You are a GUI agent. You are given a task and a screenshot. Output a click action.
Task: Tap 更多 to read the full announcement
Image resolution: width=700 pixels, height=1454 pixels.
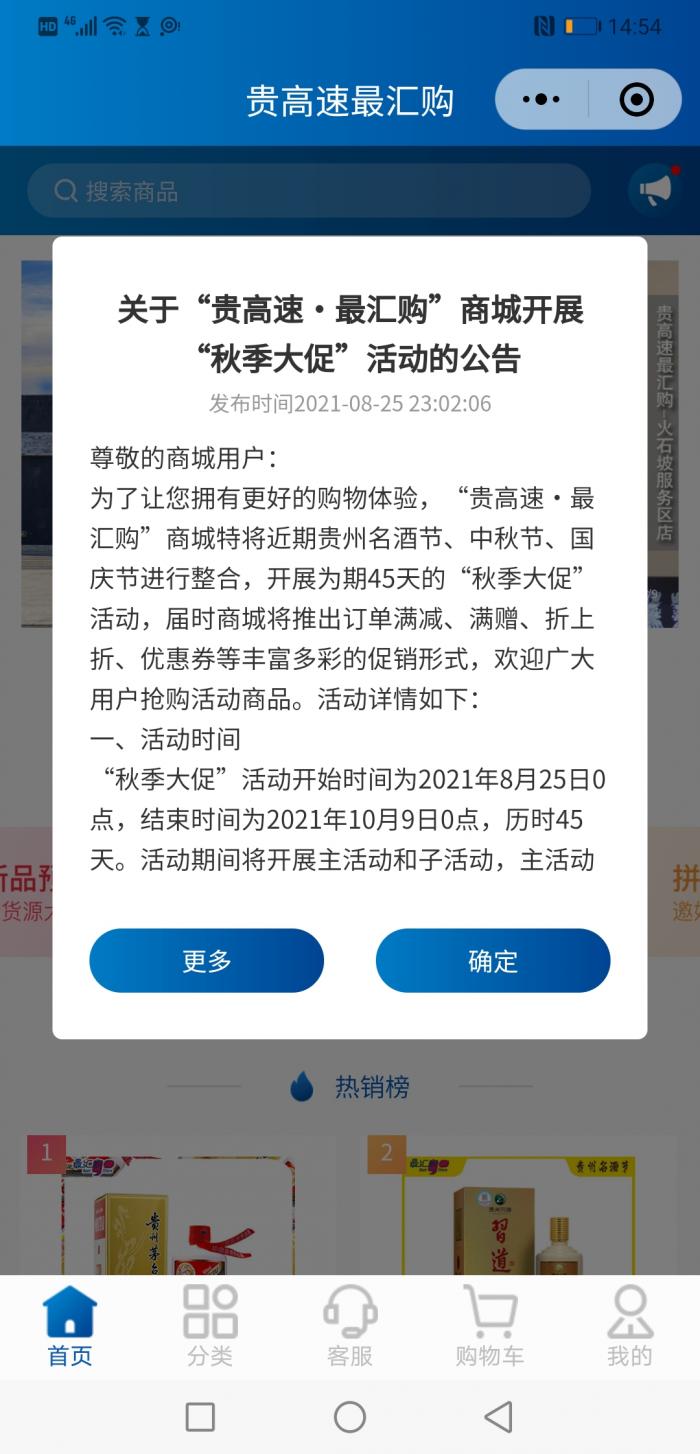pyautogui.click(x=206, y=960)
